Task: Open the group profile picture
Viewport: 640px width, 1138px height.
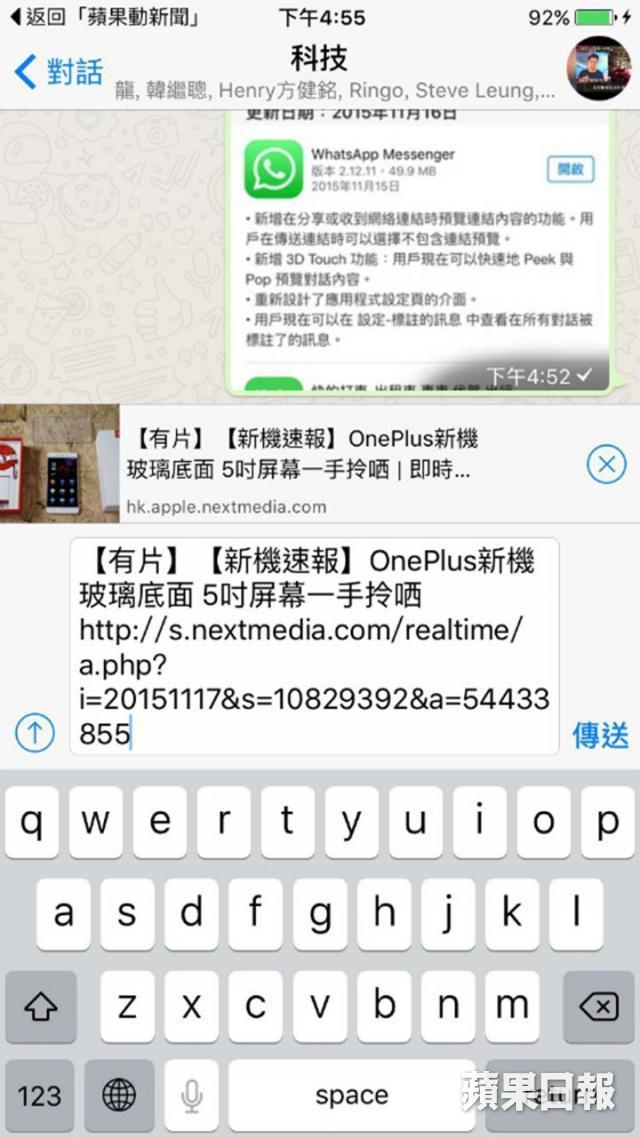Action: pos(599,69)
